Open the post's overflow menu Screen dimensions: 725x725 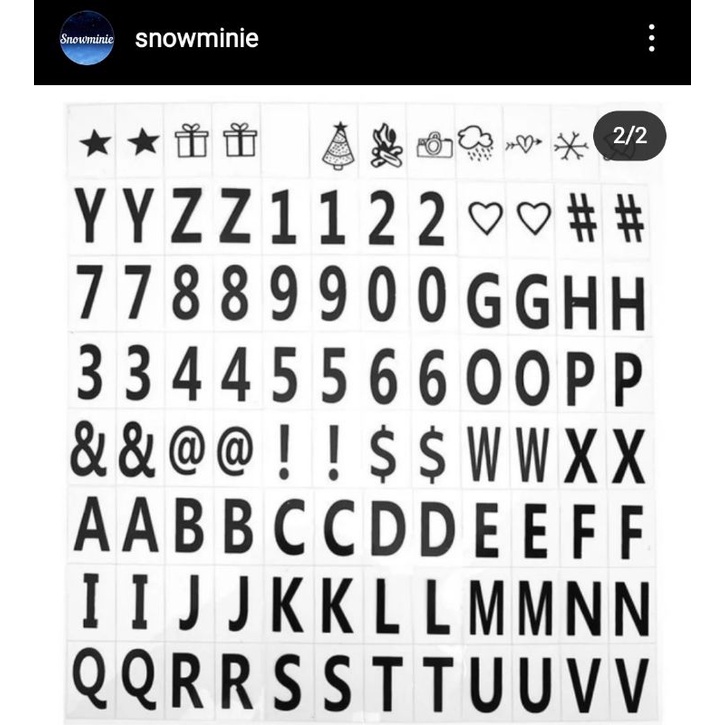tap(652, 39)
